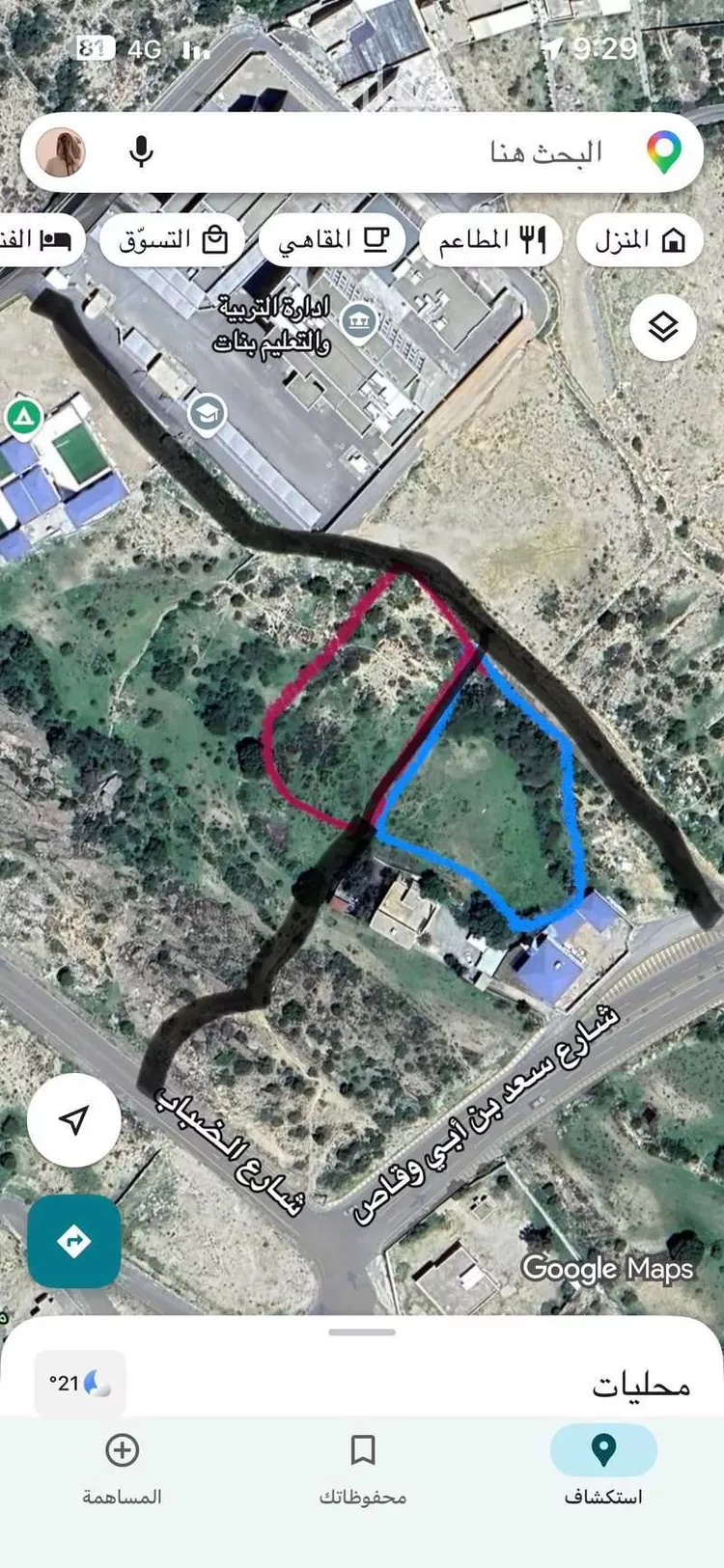This screenshot has width=724, height=1568.
Task: Filter the map by المطاعم
Action: point(491,239)
